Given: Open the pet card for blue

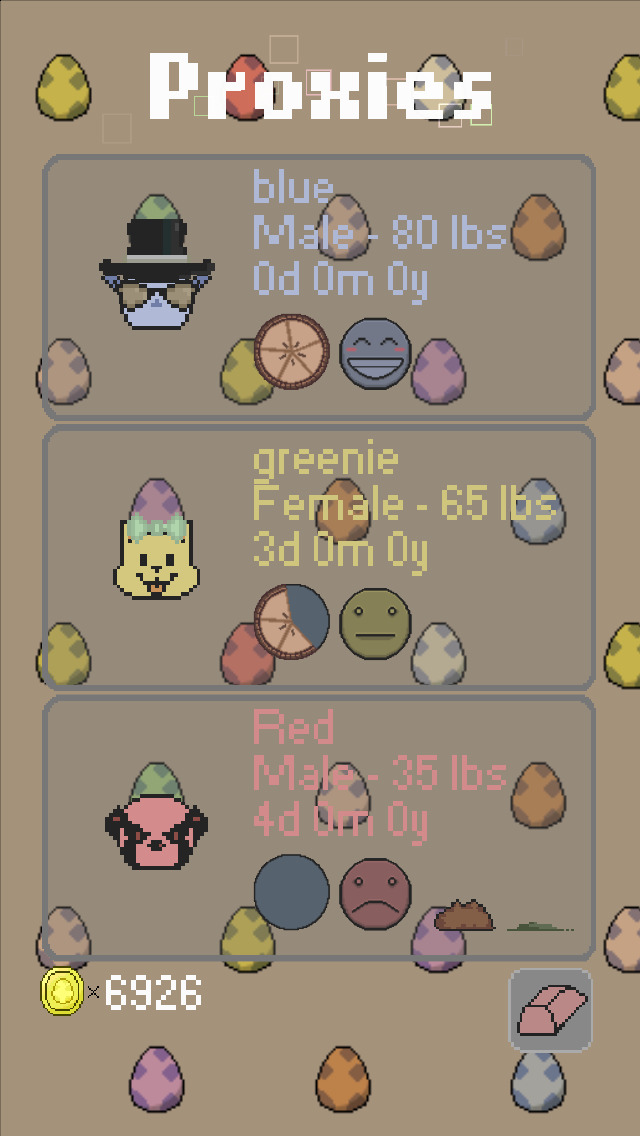Looking at the screenshot, I should pyautogui.click(x=318, y=287).
